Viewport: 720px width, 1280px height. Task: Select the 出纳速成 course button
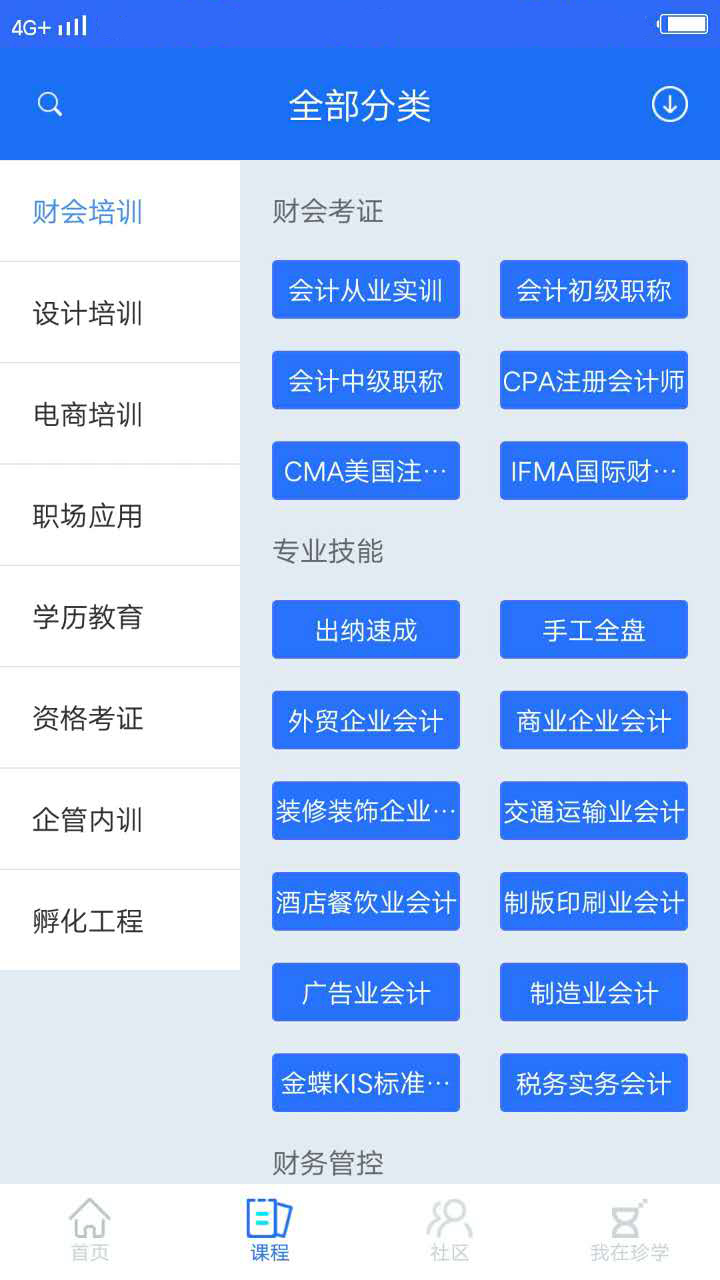pos(365,629)
